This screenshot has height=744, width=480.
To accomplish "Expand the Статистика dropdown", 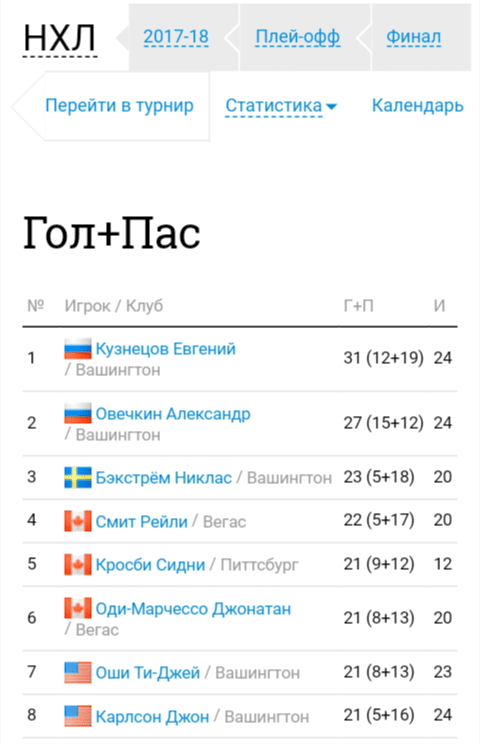I will click(281, 105).
